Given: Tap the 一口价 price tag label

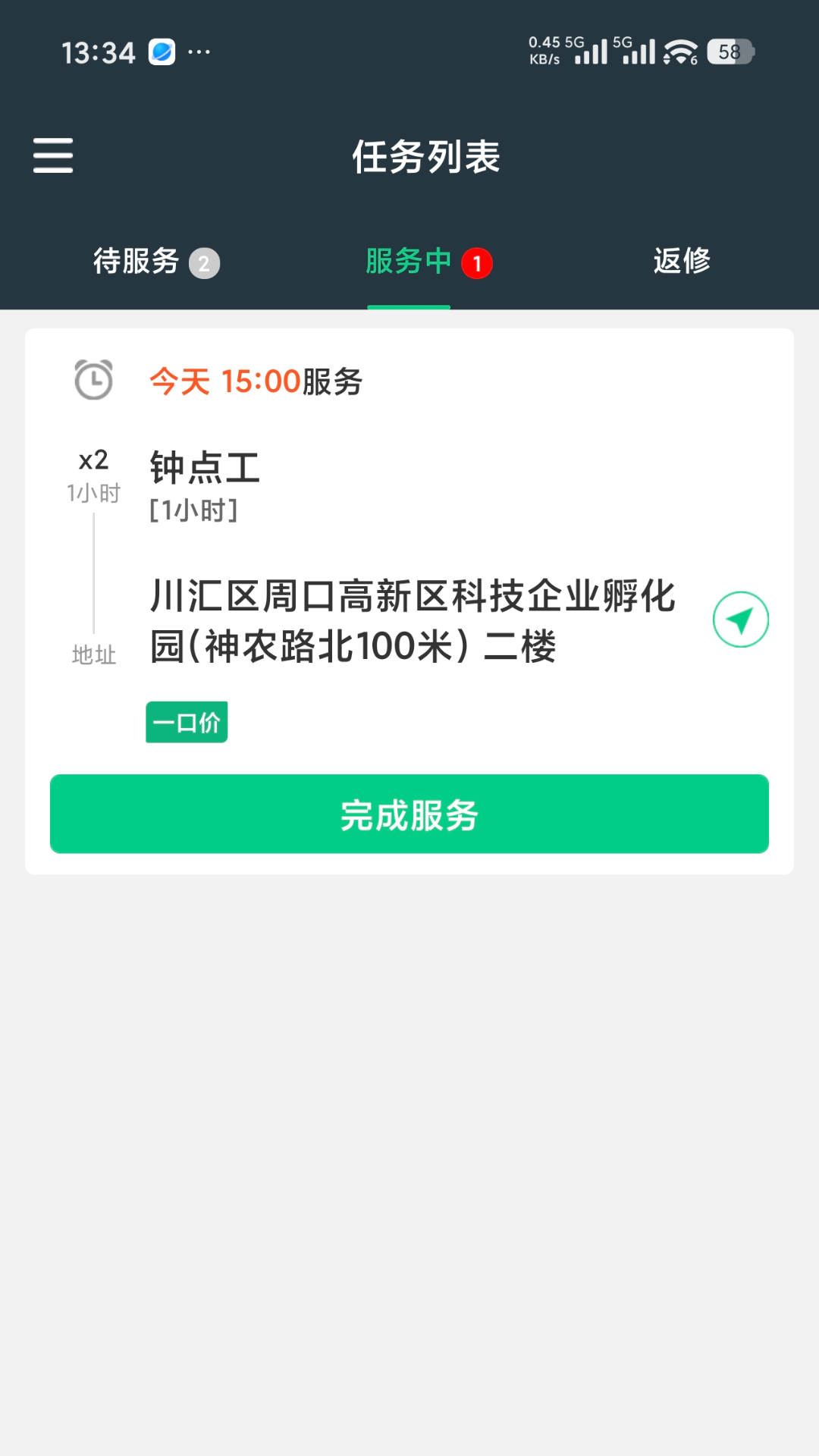Looking at the screenshot, I should pyautogui.click(x=186, y=721).
